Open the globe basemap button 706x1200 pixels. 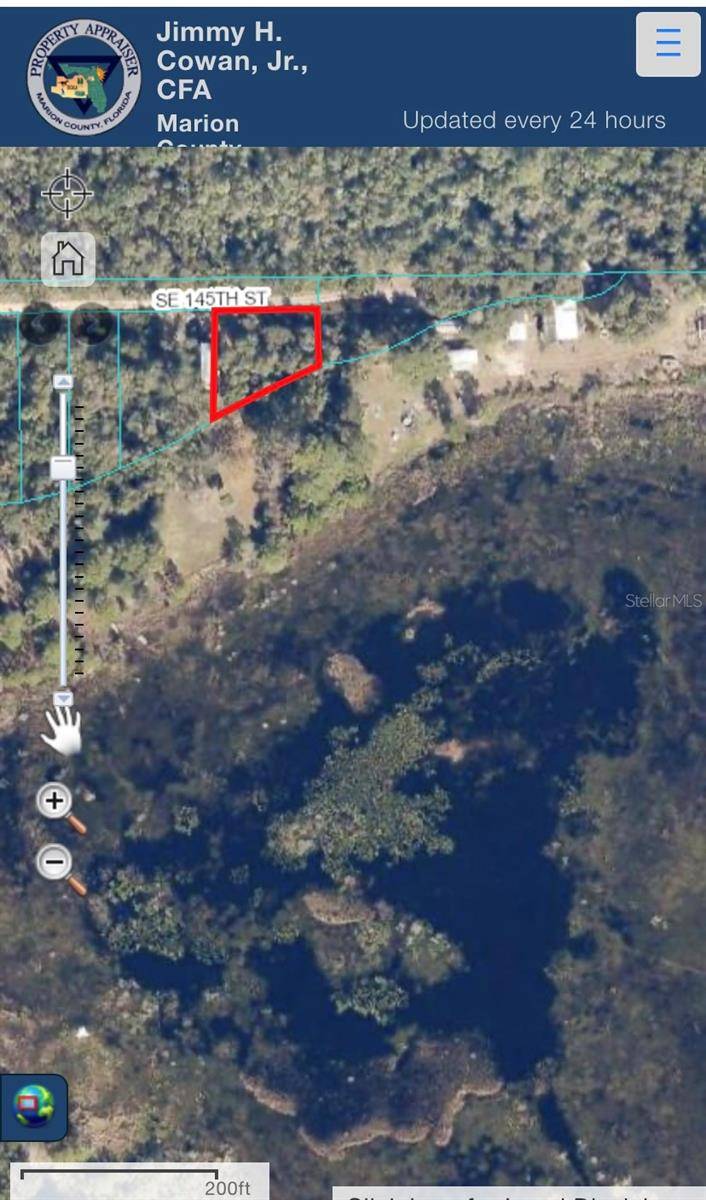pyautogui.click(x=33, y=1107)
